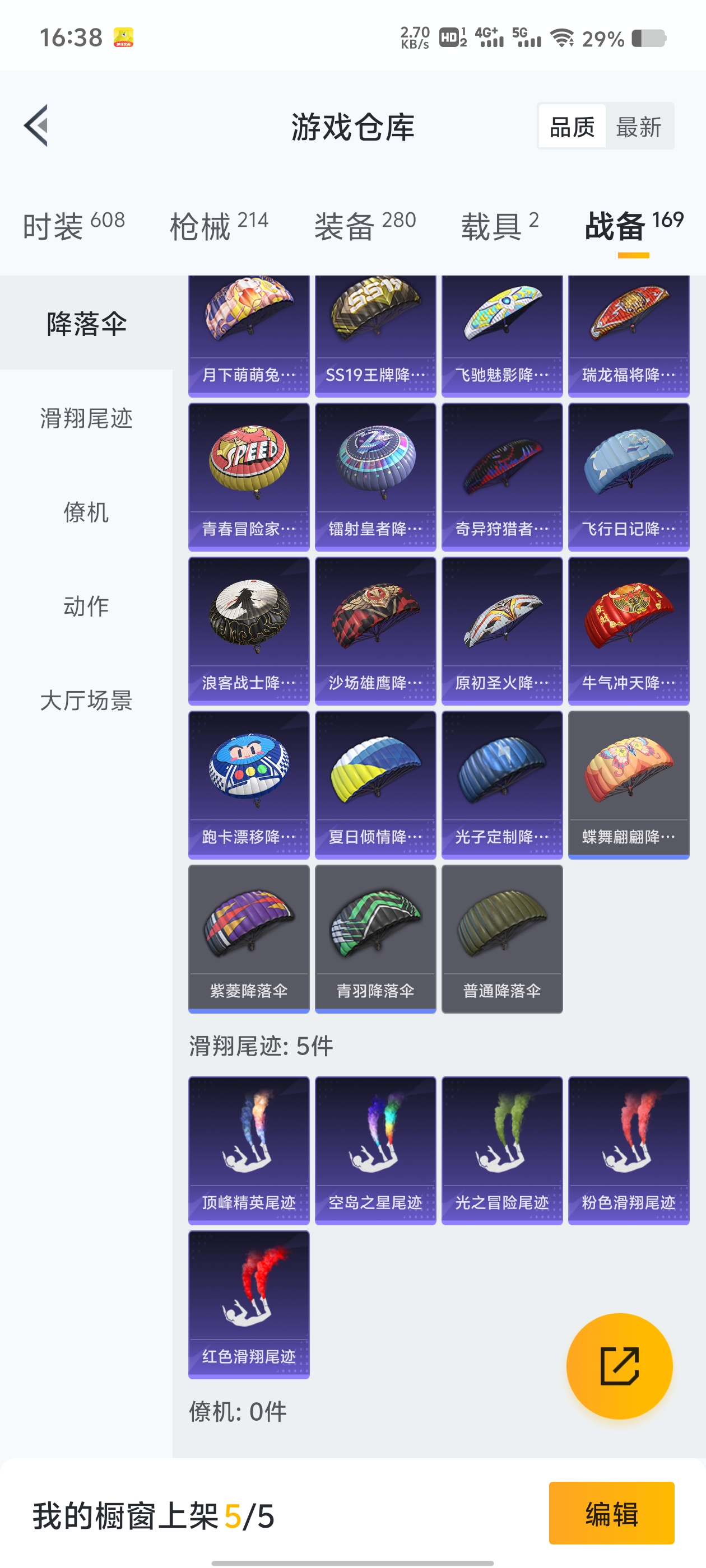Select 滑翔尾迹 in the sidebar
This screenshot has width=706, height=1568.
tap(86, 418)
